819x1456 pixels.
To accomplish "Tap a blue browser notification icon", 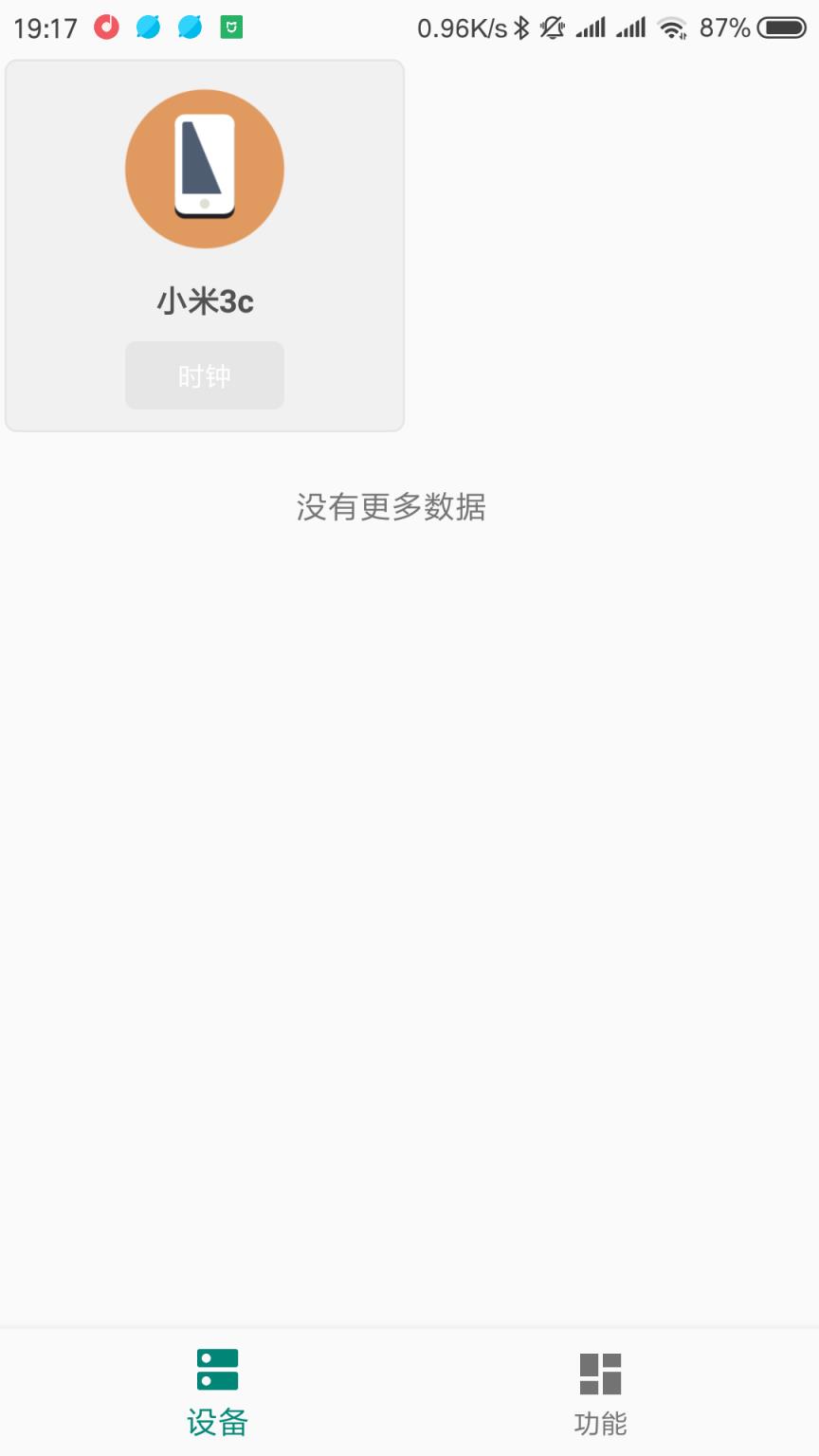I will tap(147, 27).
